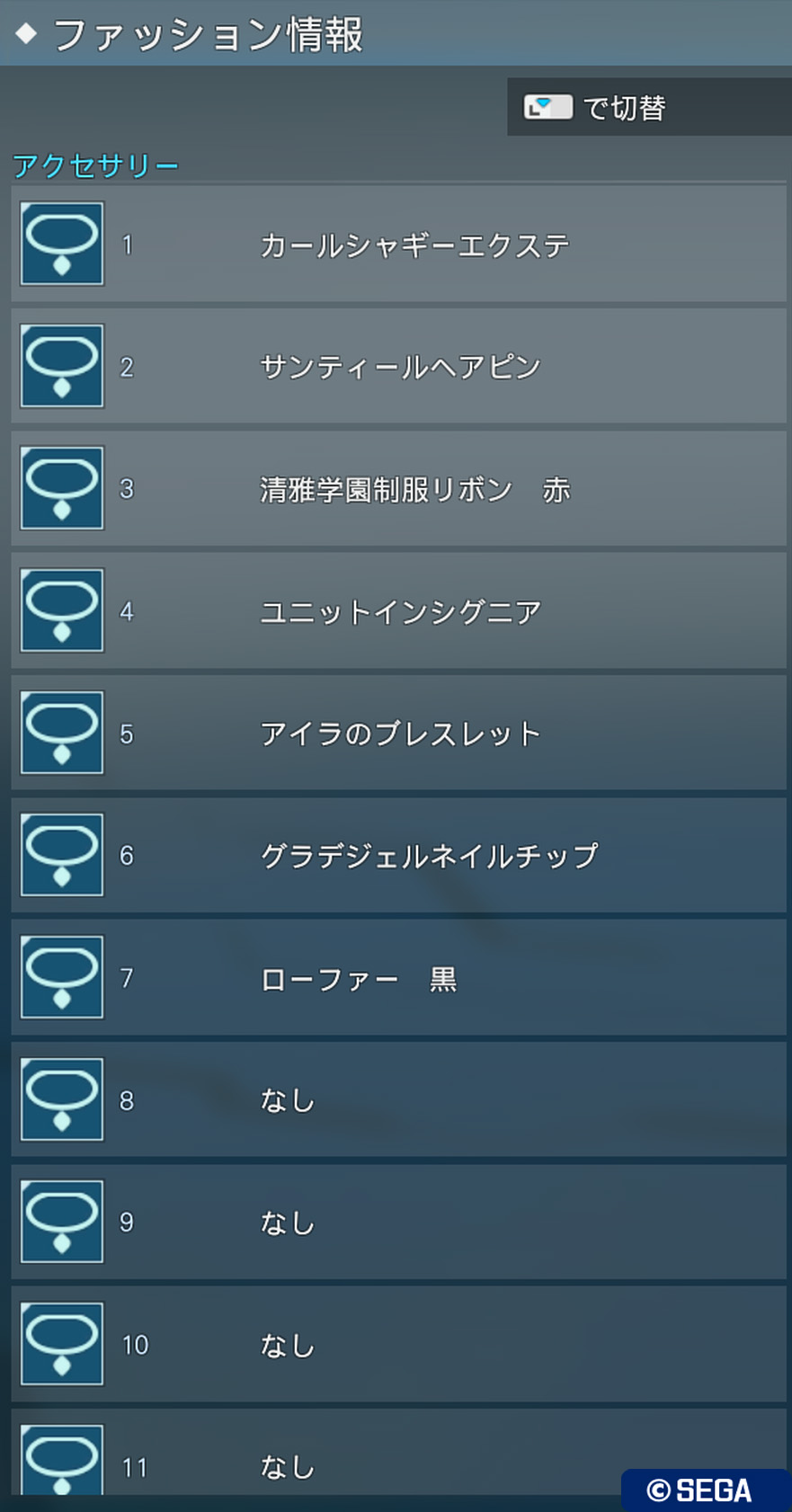Select グラデジェルネイルチップ in the list

(399, 855)
